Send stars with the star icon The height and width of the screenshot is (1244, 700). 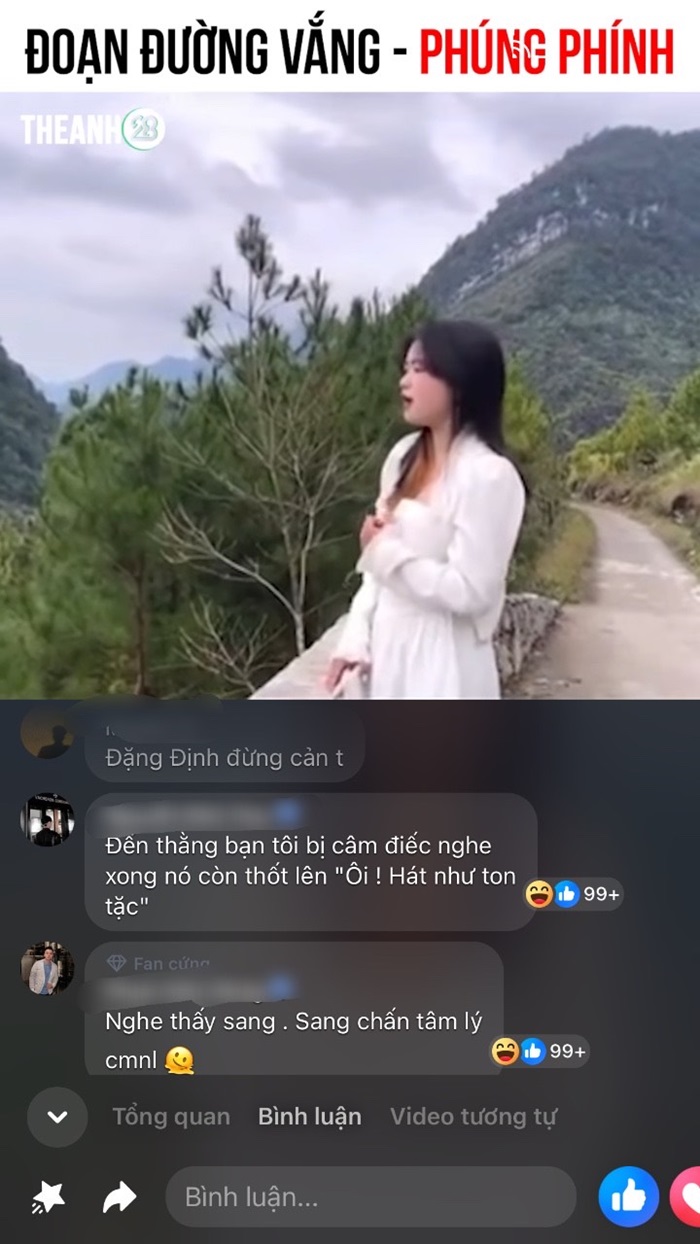(47, 1197)
